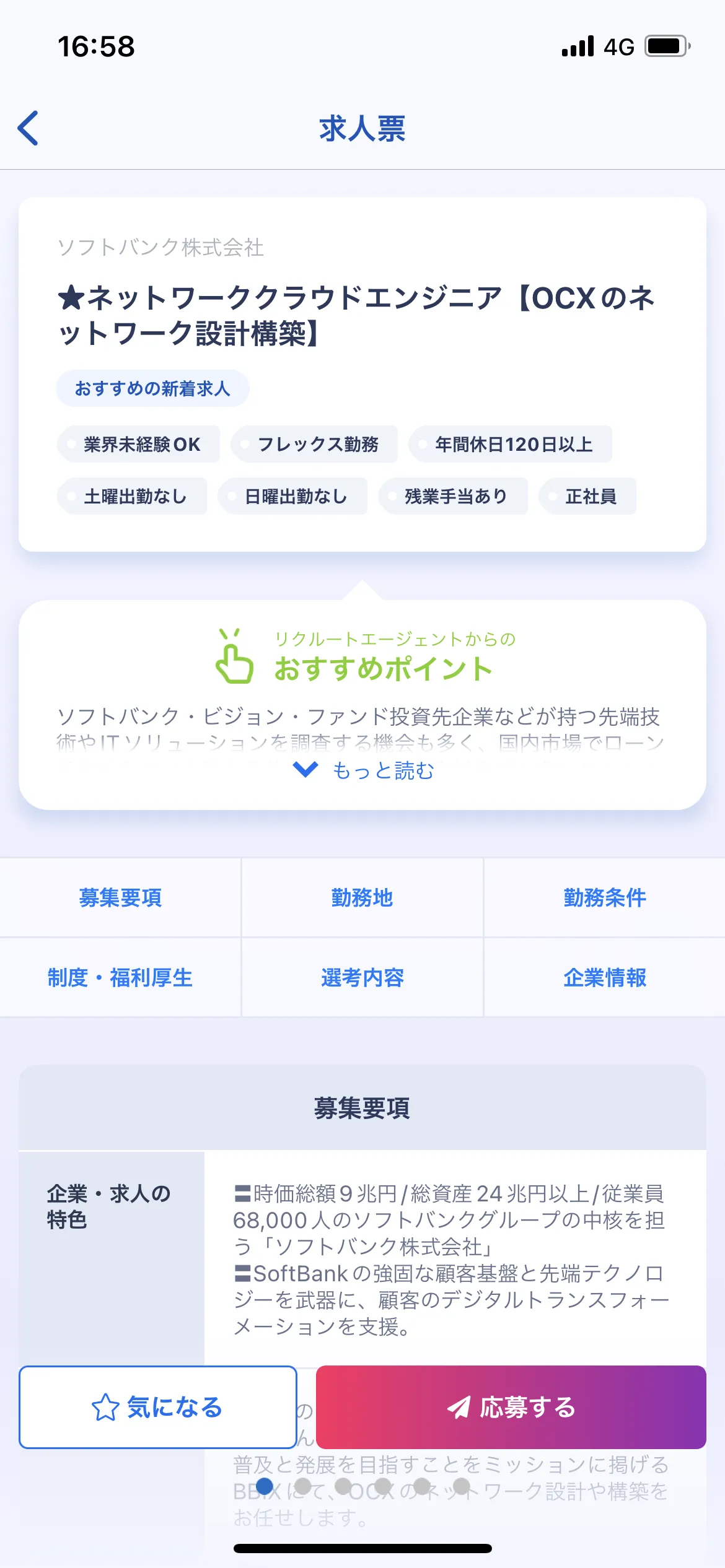Tap the chevron next to もっと読む
This screenshot has width=725, height=1568.
pos(305,770)
